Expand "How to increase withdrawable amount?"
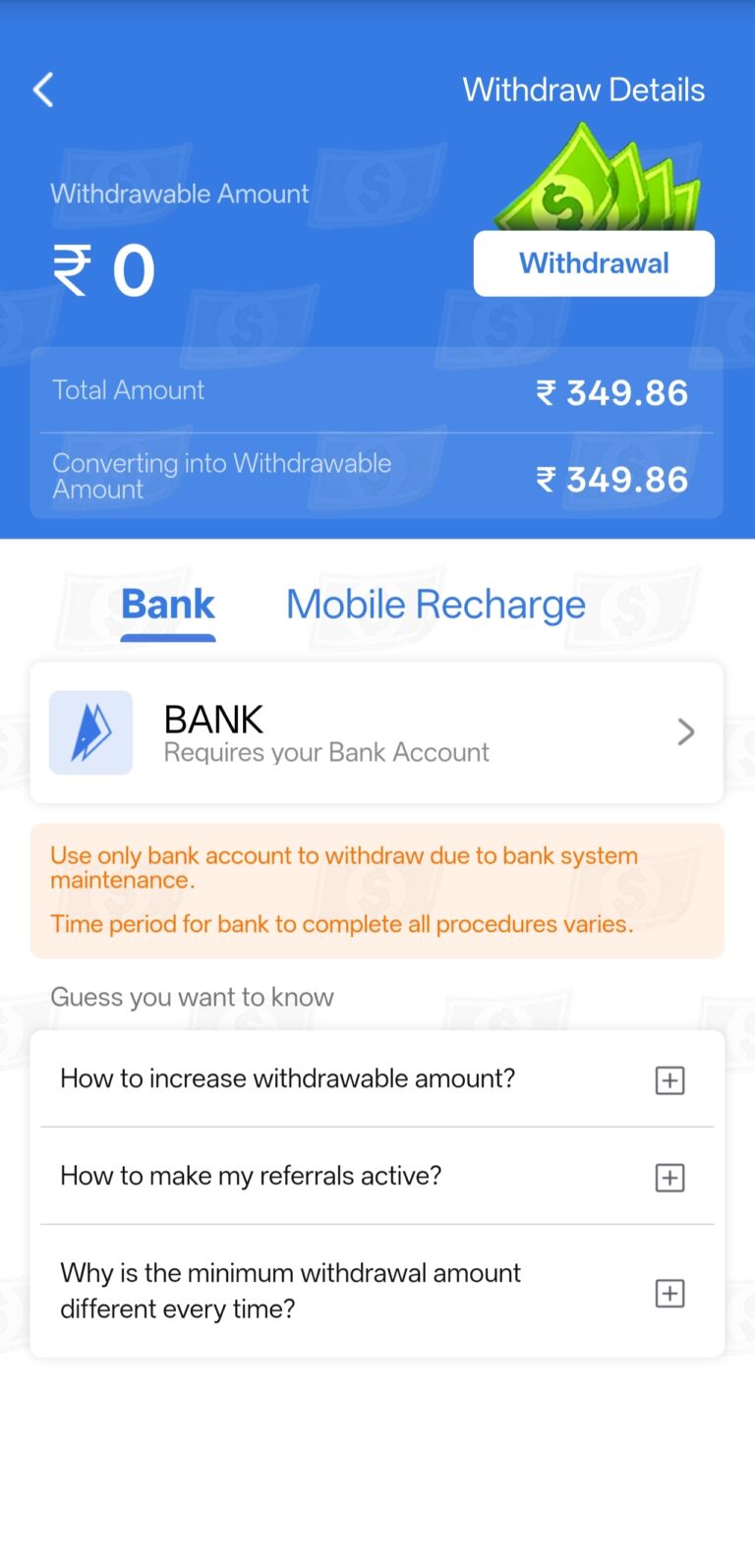The image size is (755, 1568). pyautogui.click(x=669, y=1080)
